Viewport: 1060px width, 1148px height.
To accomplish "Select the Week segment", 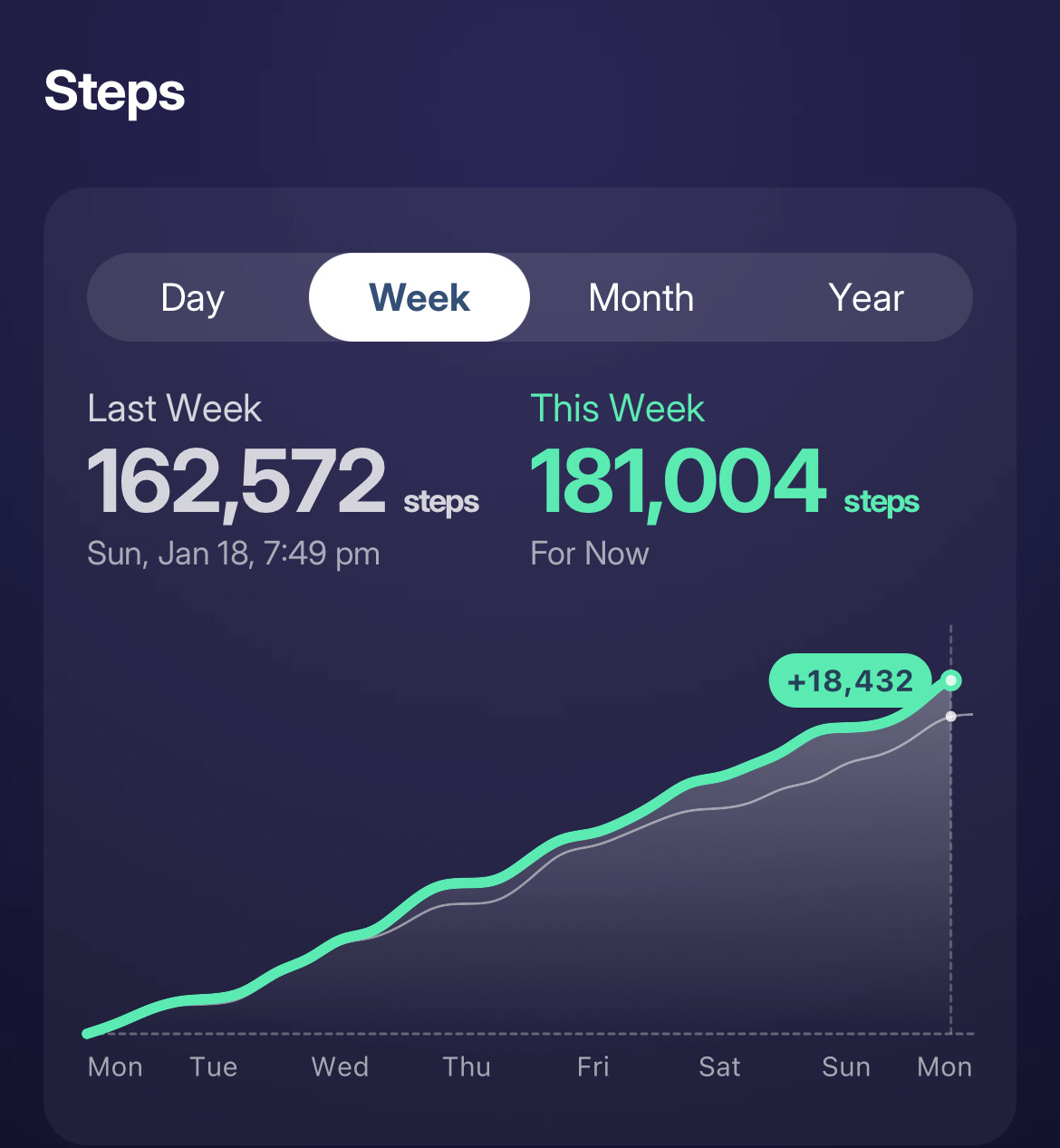I will pos(419,298).
